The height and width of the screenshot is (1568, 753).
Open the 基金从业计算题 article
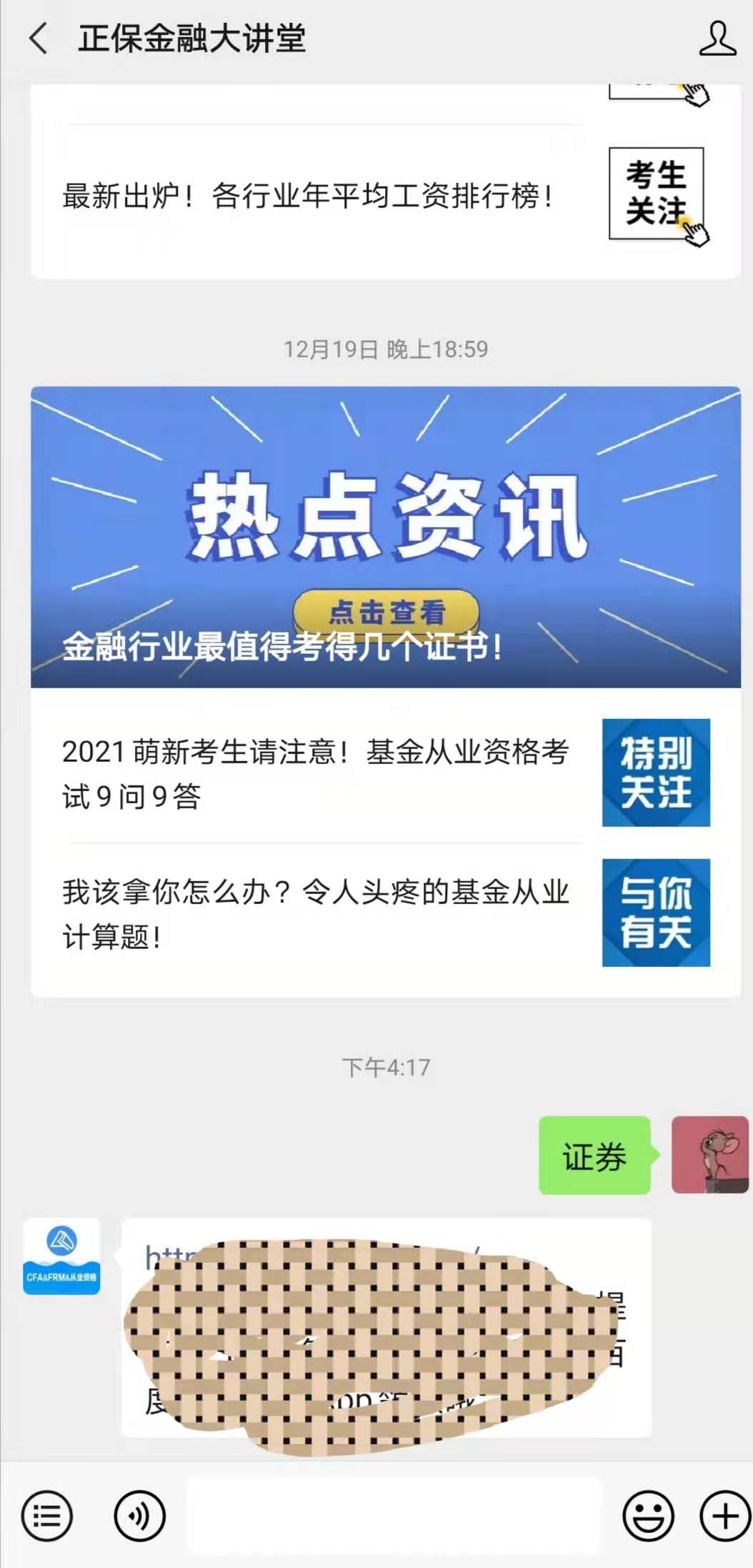tap(314, 911)
